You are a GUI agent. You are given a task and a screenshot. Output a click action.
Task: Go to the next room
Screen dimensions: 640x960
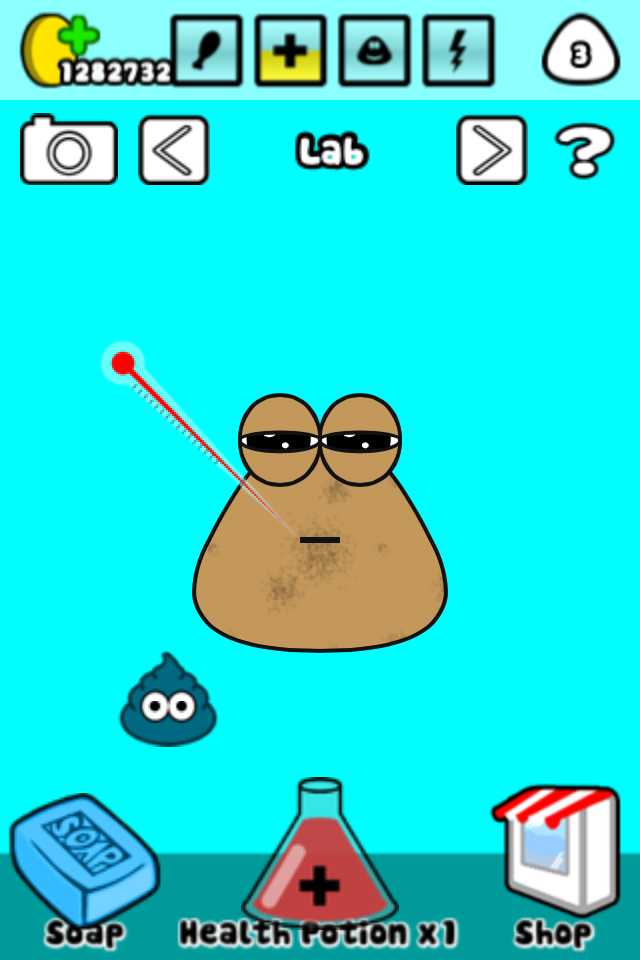coord(491,151)
